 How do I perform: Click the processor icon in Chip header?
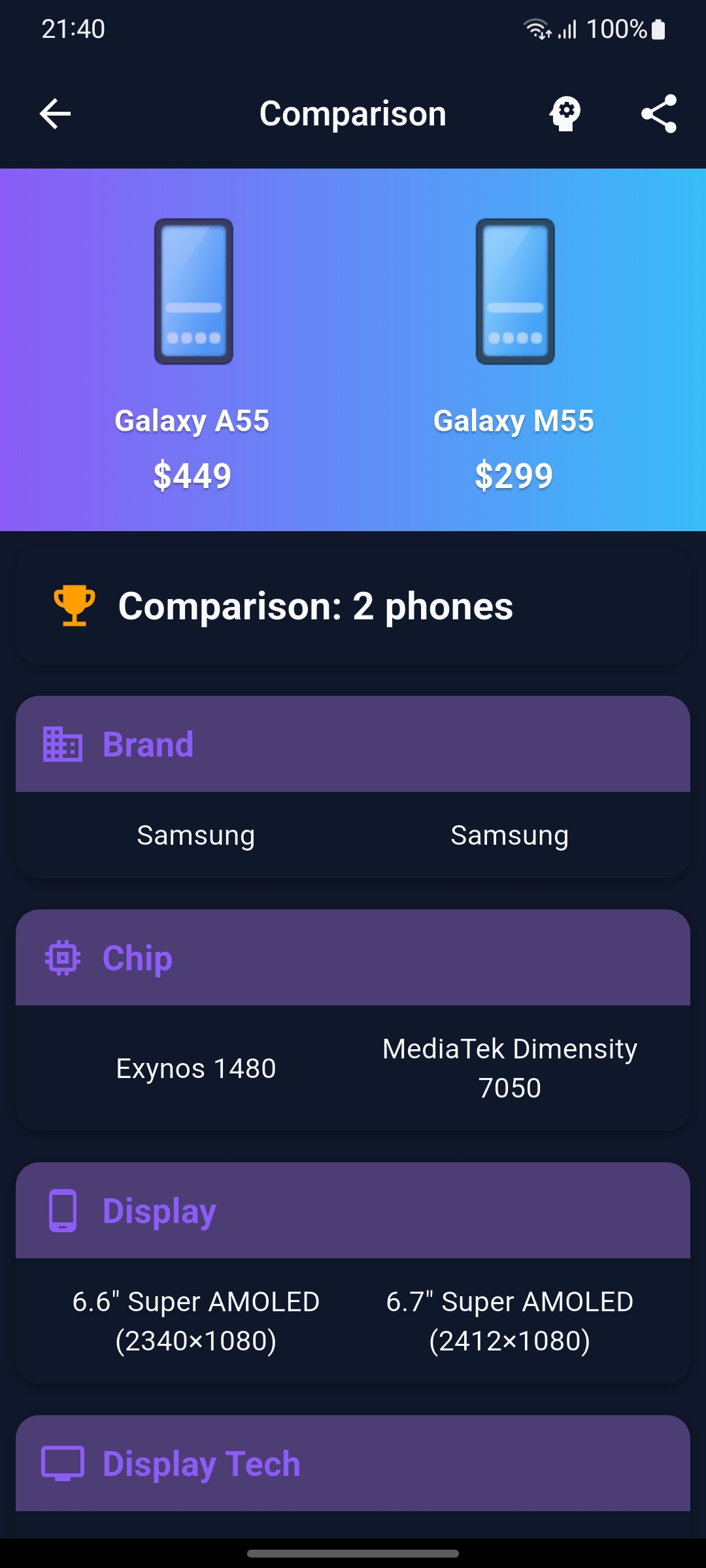click(61, 958)
